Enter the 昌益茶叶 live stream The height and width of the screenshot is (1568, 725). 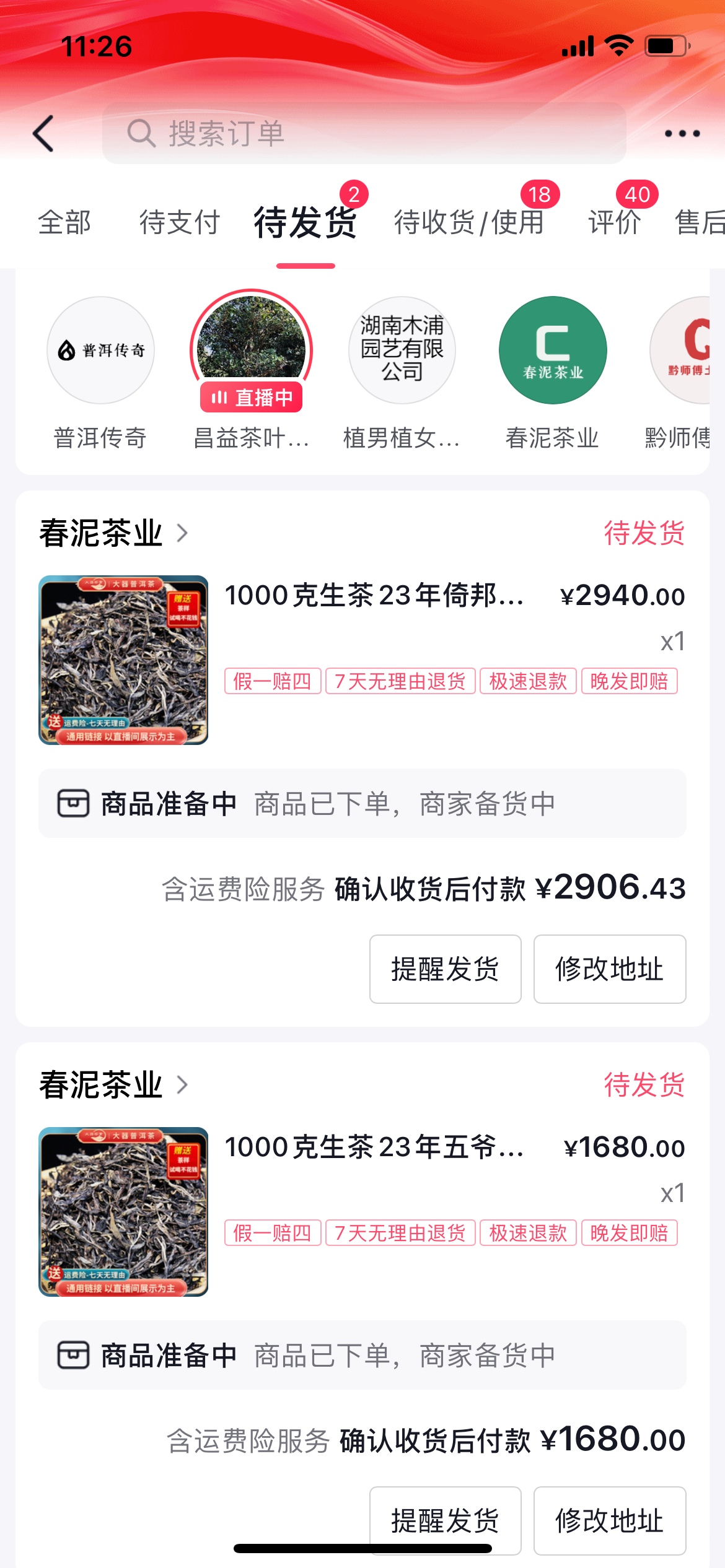point(251,351)
